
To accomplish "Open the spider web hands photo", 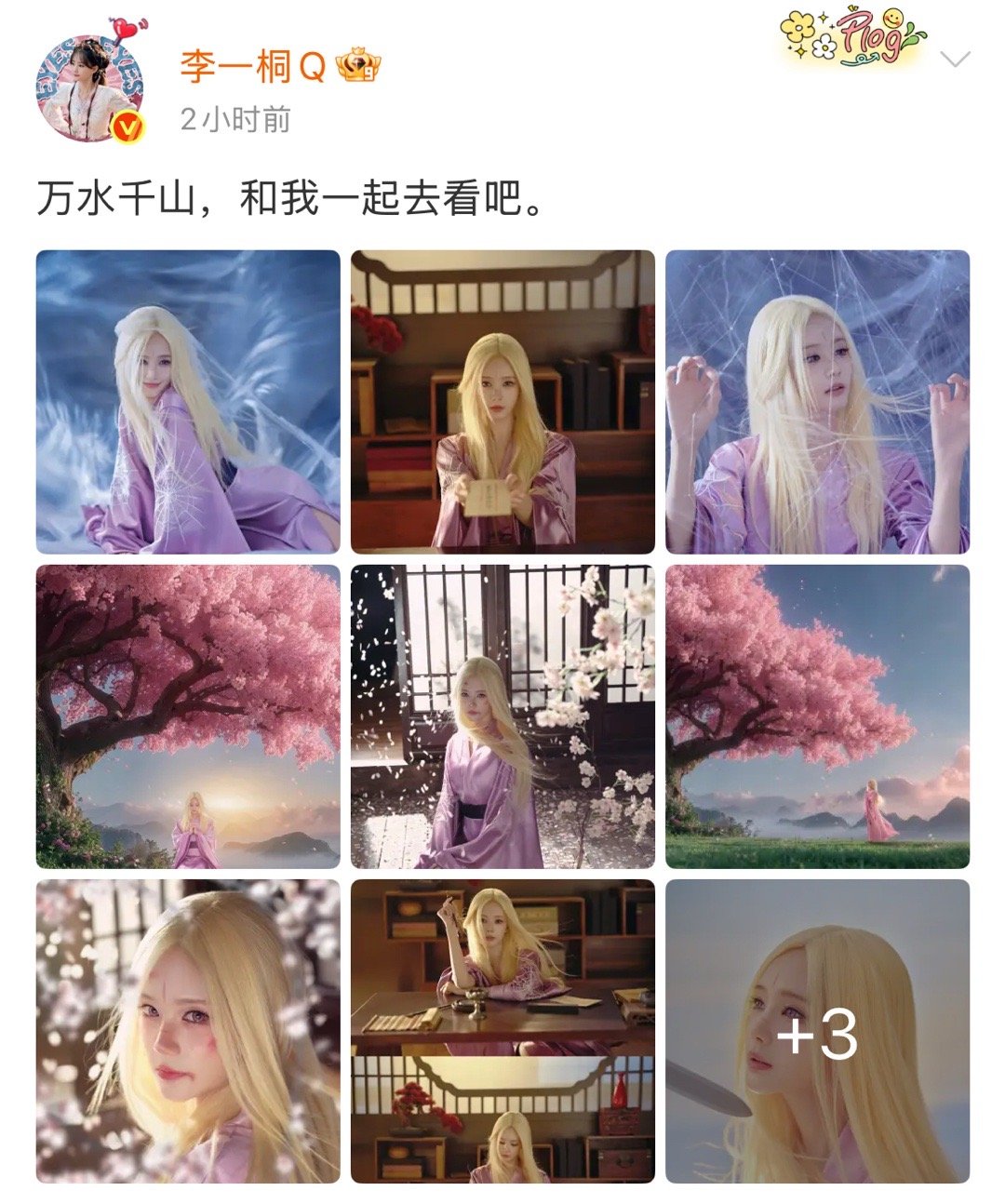I will tap(816, 400).
